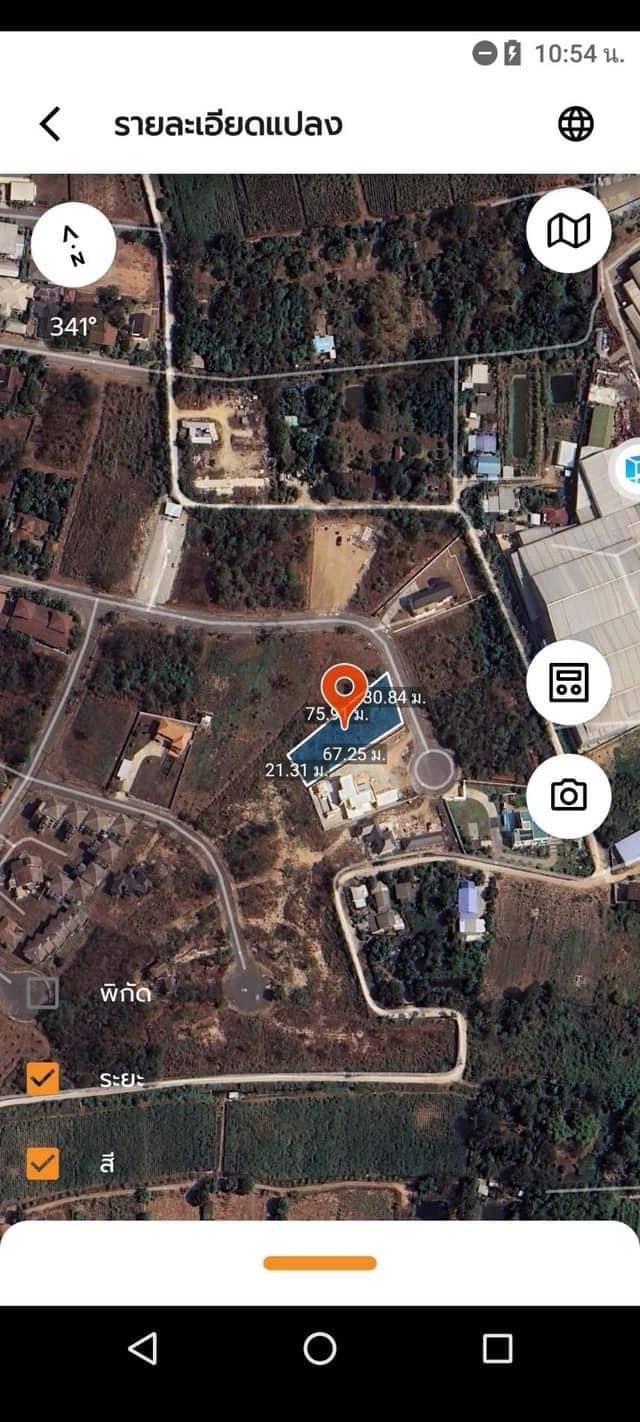Tap the system home button
The width and height of the screenshot is (640, 1422).
click(x=320, y=1349)
